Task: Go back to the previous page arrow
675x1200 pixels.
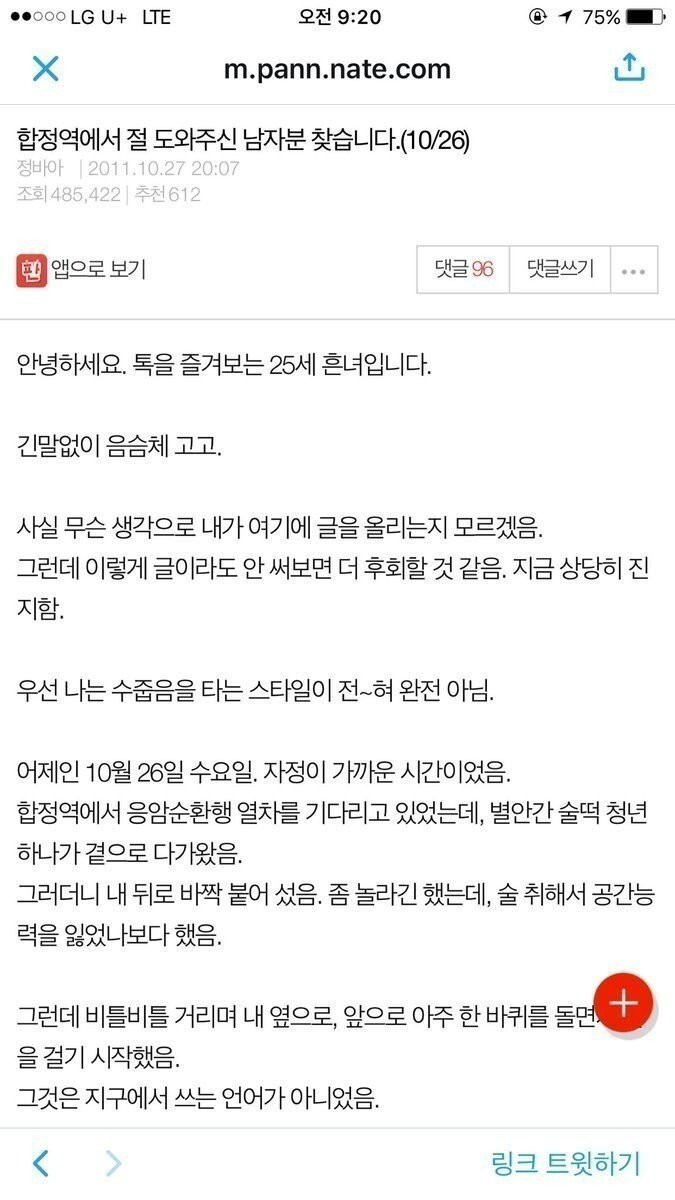Action: tap(41, 1163)
